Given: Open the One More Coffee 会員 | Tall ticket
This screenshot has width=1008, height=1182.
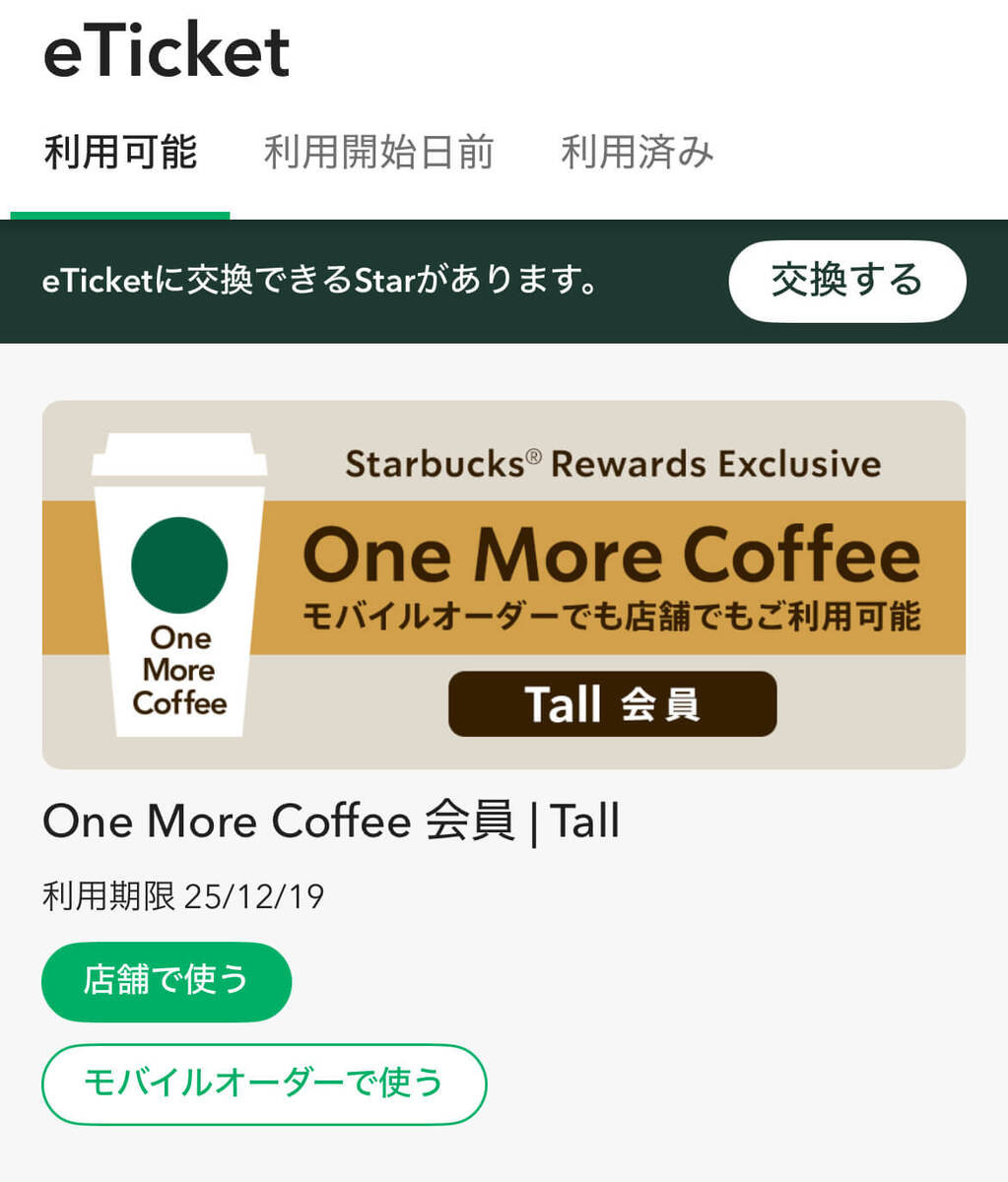Looking at the screenshot, I should [x=332, y=821].
